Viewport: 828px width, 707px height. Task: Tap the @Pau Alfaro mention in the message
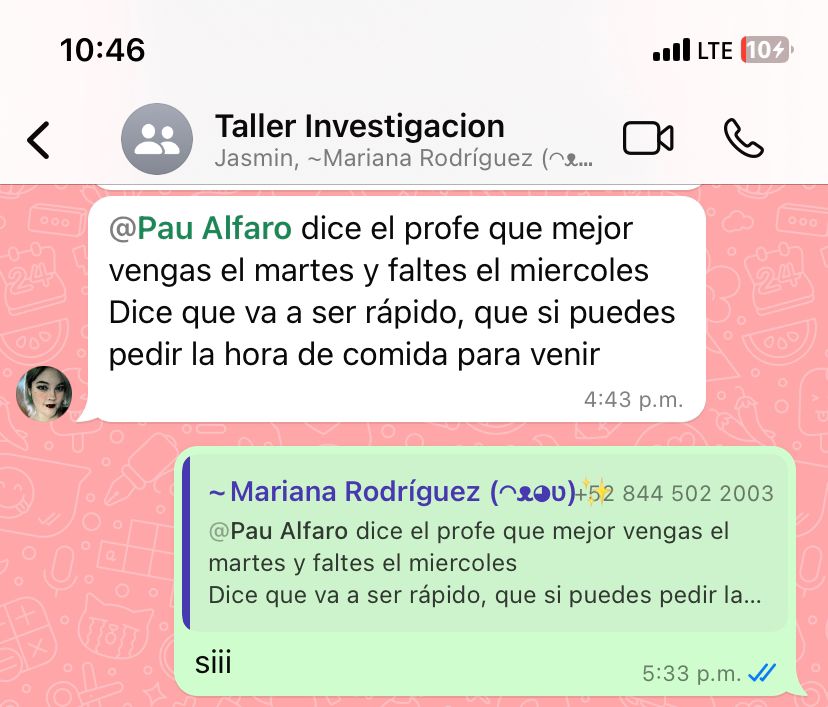200,229
